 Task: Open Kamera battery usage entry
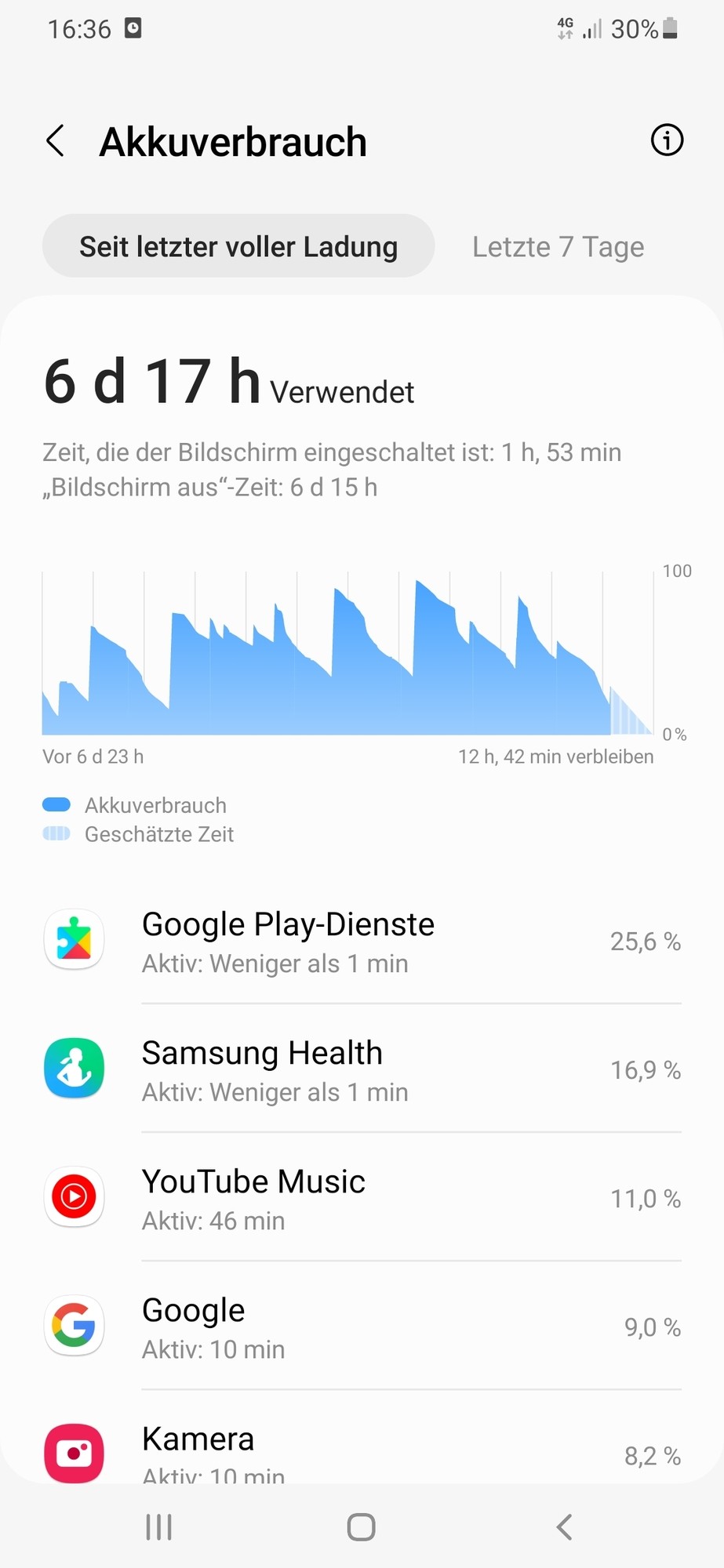pos(362,1452)
